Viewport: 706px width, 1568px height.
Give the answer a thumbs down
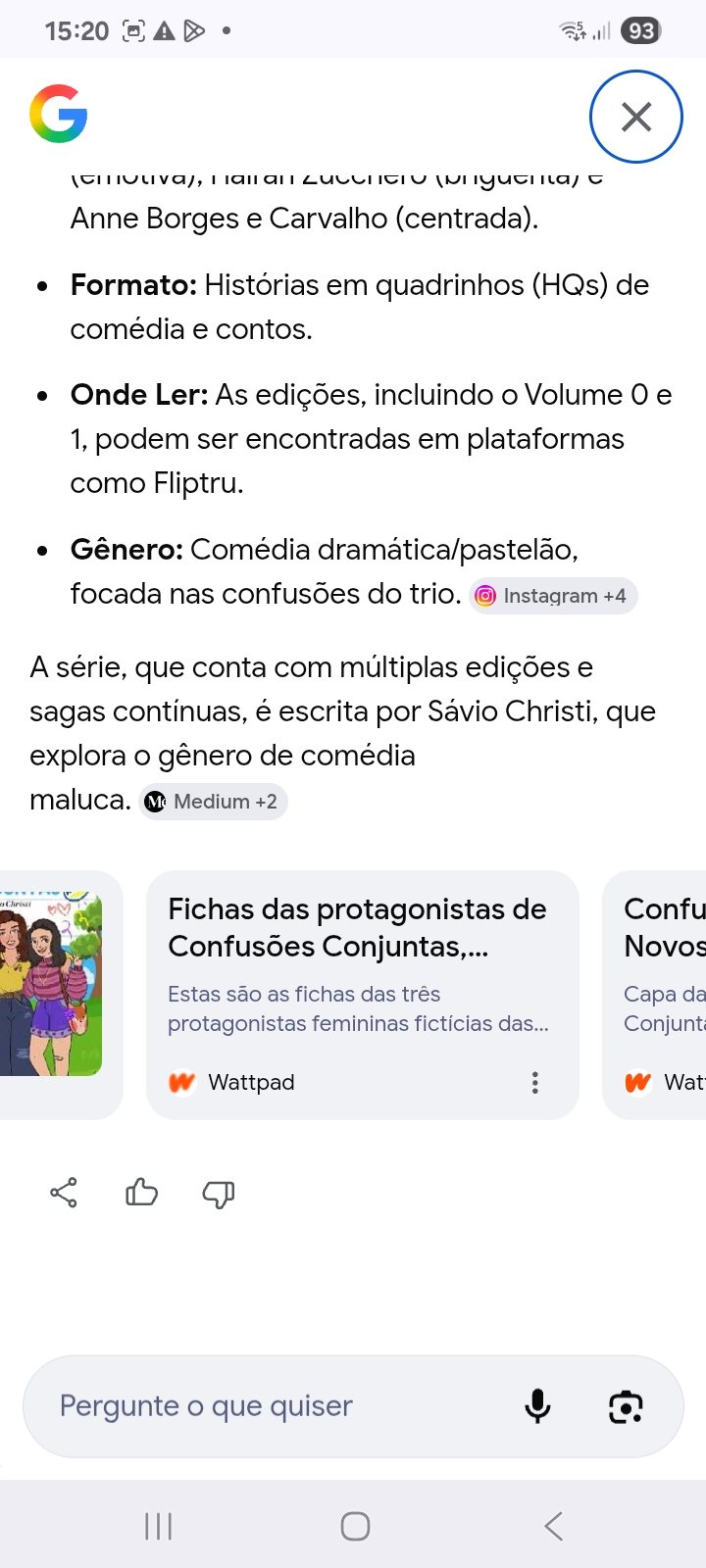(x=218, y=1193)
